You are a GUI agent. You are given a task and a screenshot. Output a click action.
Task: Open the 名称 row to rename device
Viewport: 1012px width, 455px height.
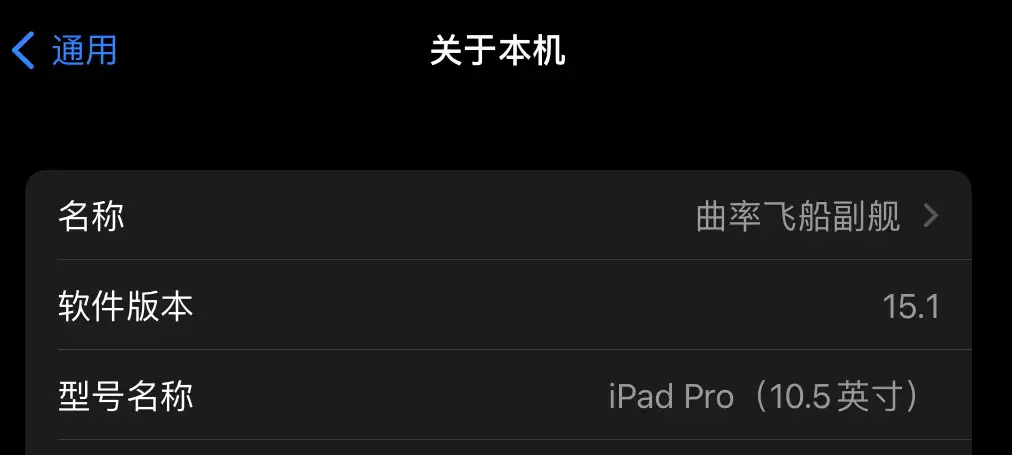498,216
